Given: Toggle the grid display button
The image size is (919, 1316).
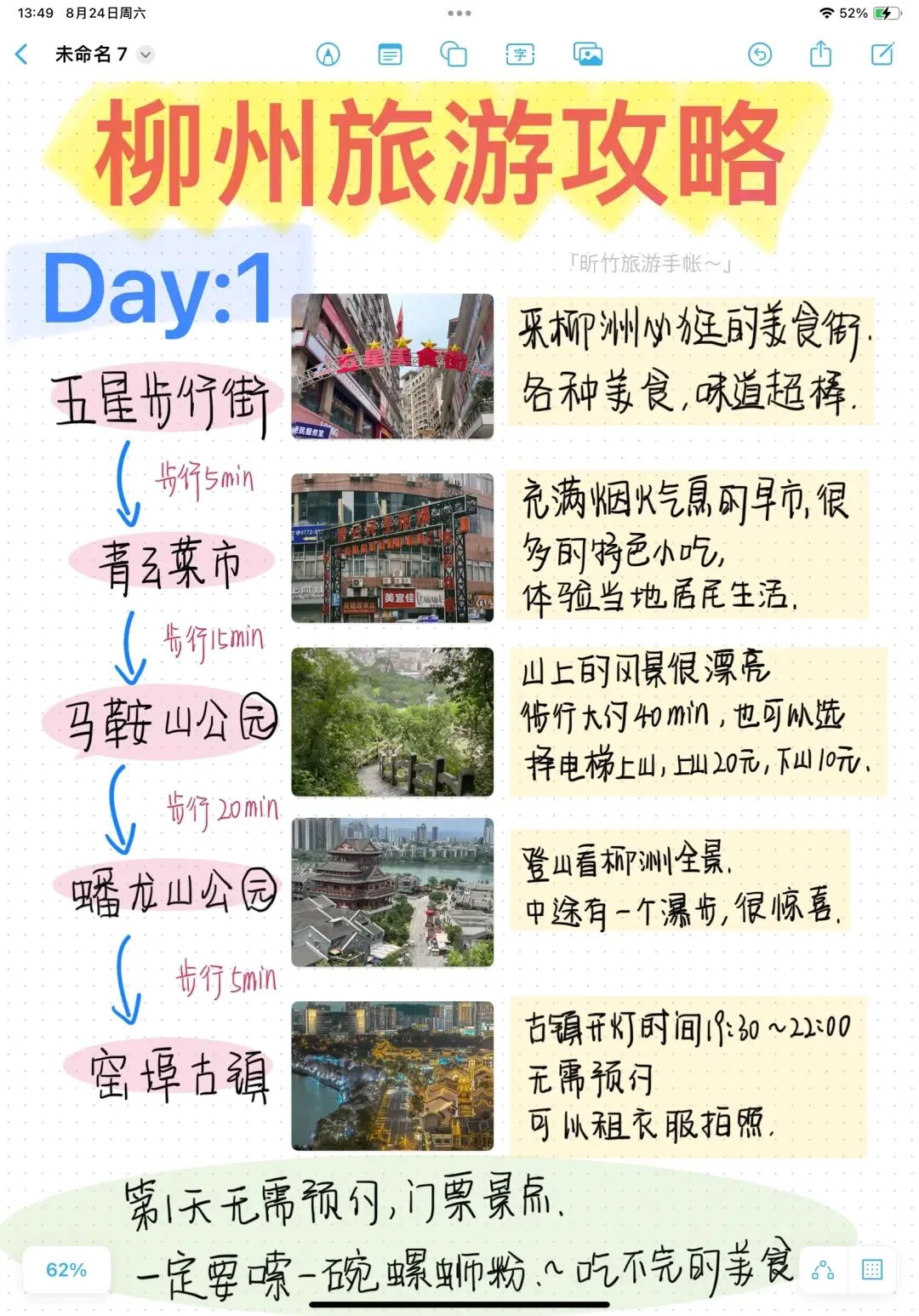Looking at the screenshot, I should coord(872,1270).
